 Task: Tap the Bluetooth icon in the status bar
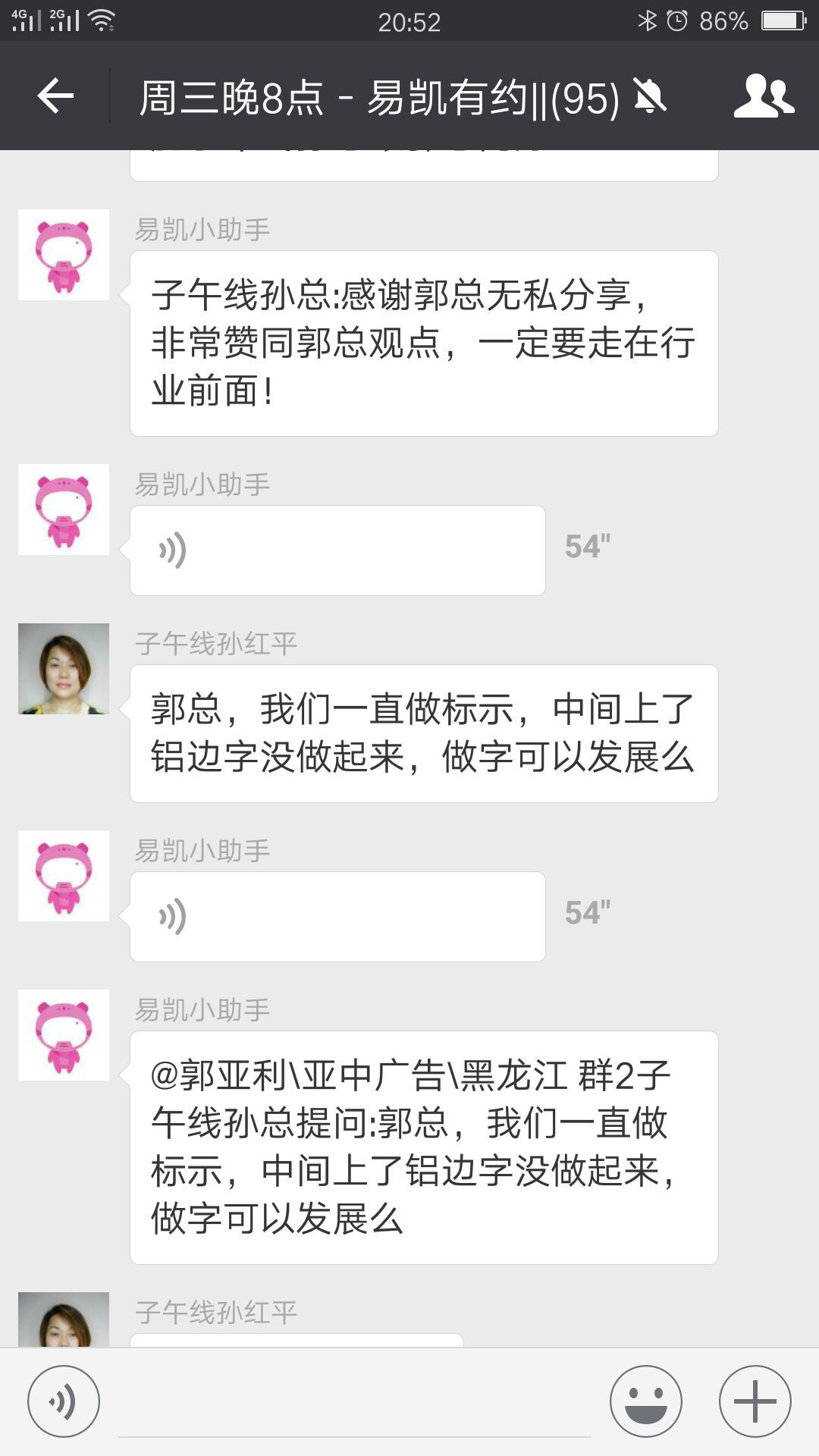coord(648,20)
